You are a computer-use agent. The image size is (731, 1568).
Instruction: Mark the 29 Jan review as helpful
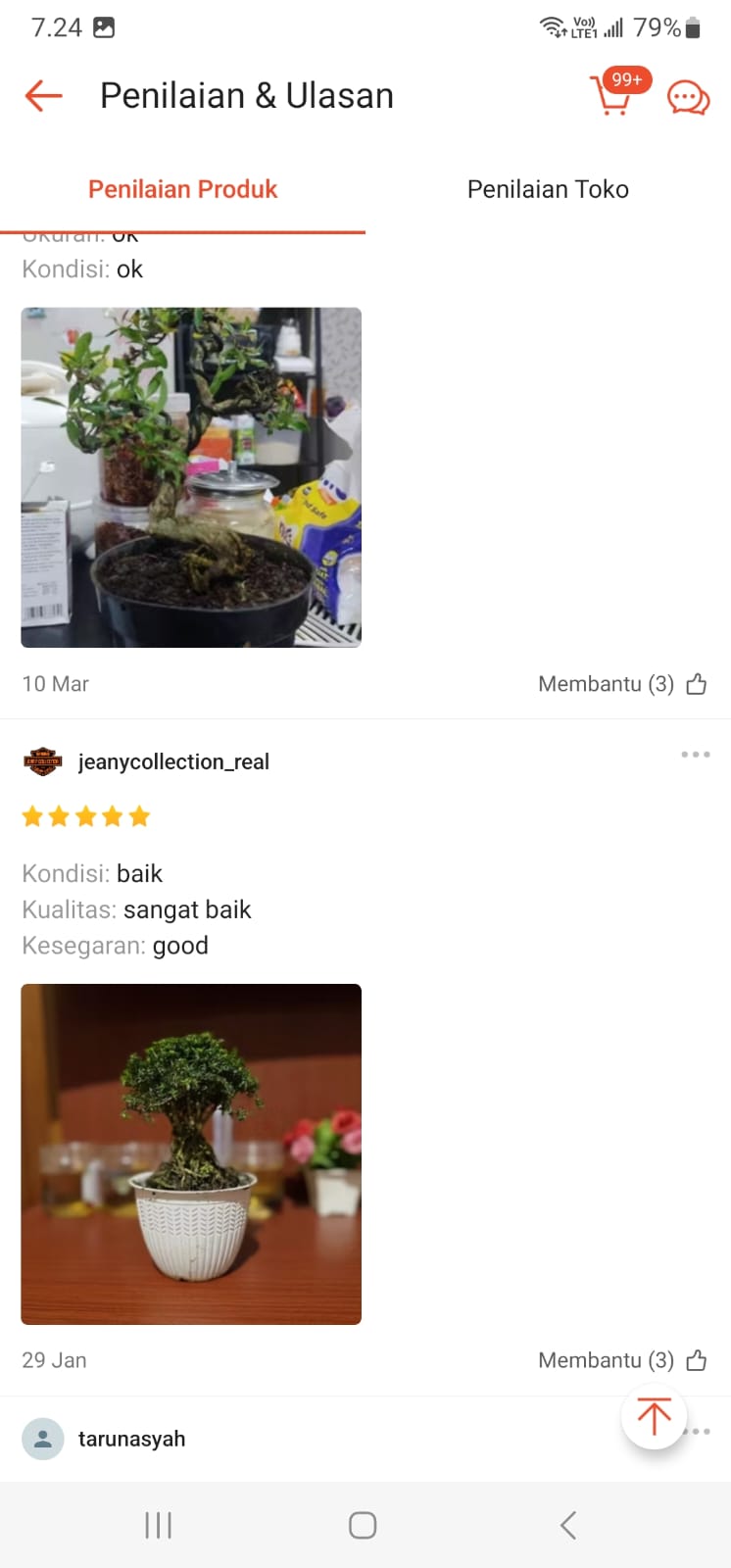coord(697,1359)
